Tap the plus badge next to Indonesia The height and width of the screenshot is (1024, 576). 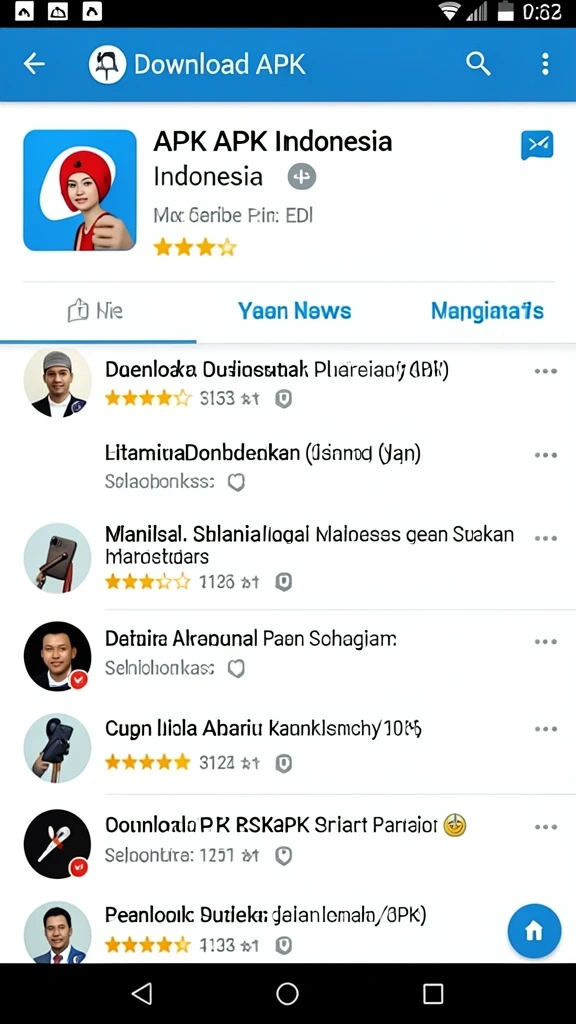point(302,176)
